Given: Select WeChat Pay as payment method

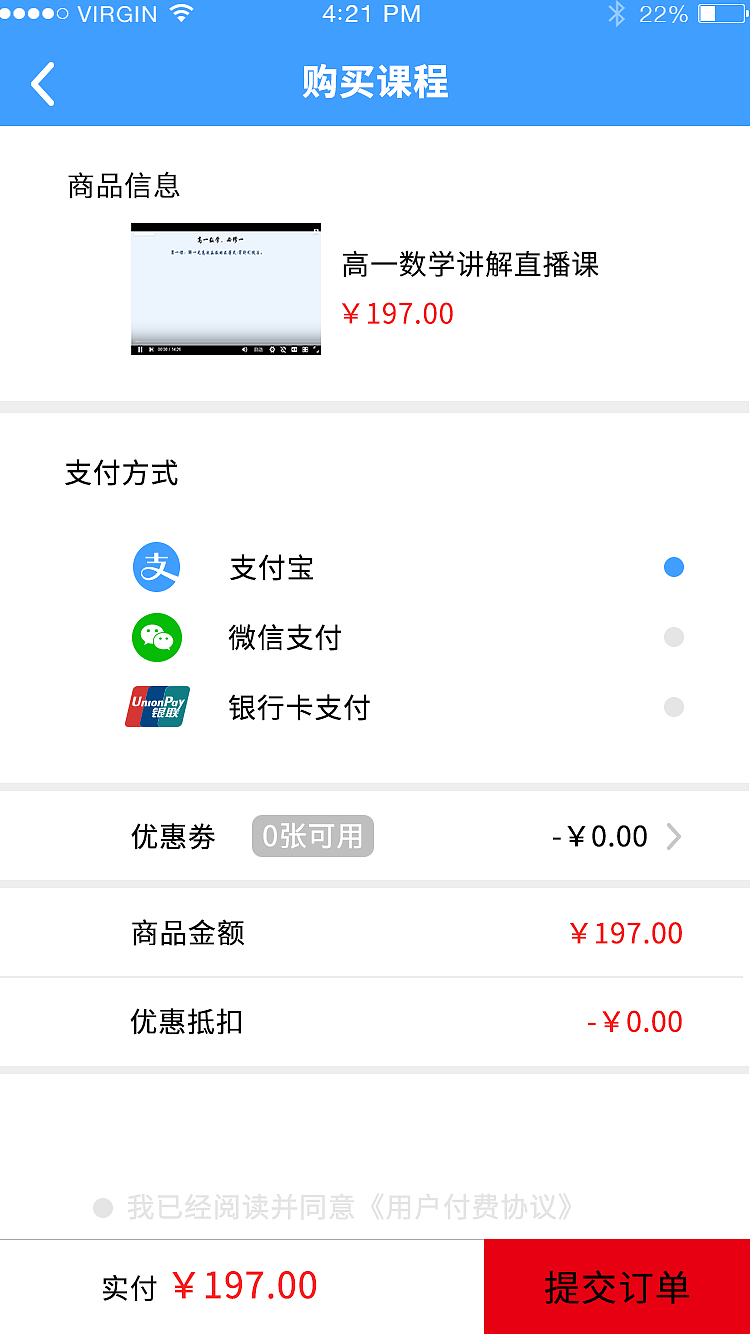Looking at the screenshot, I should coord(674,637).
